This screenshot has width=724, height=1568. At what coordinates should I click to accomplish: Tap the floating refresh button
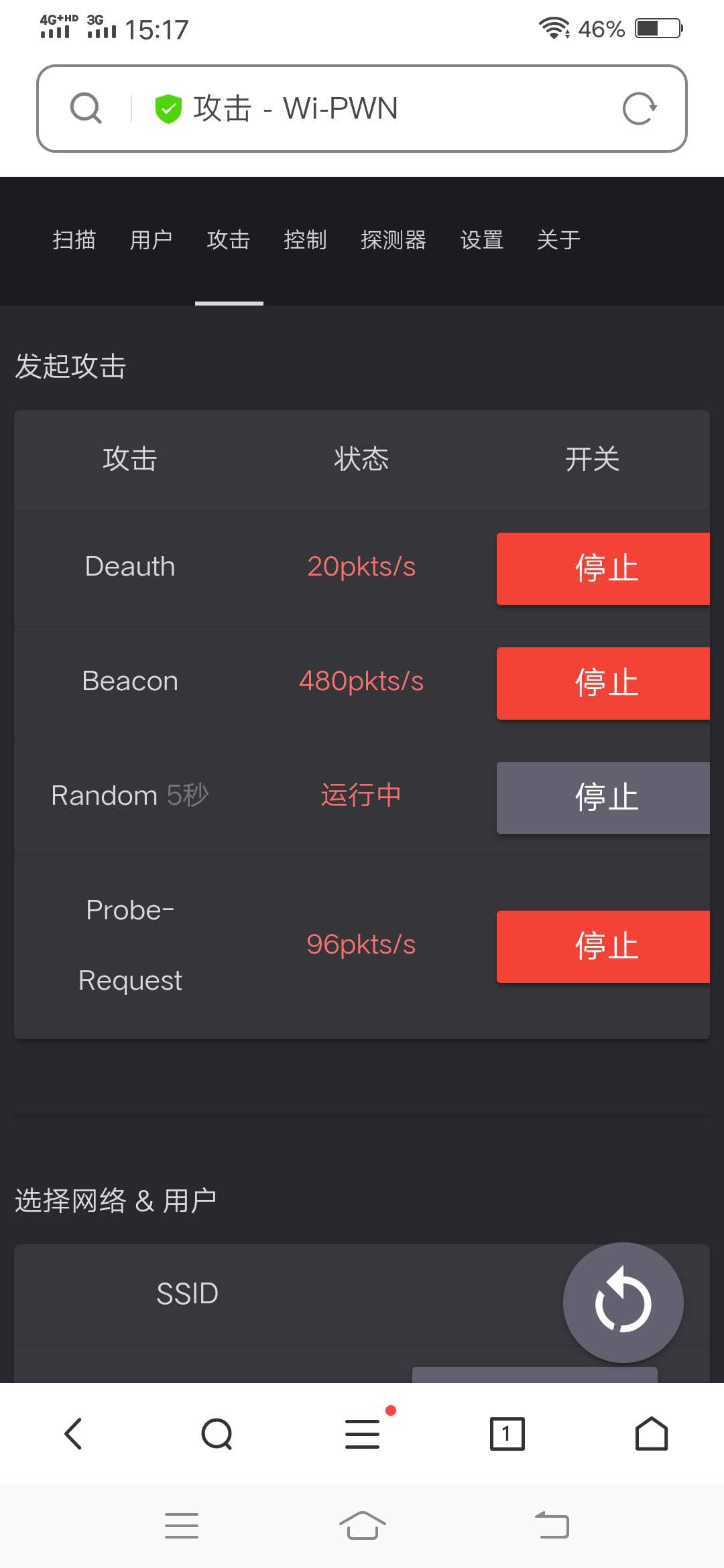623,1303
